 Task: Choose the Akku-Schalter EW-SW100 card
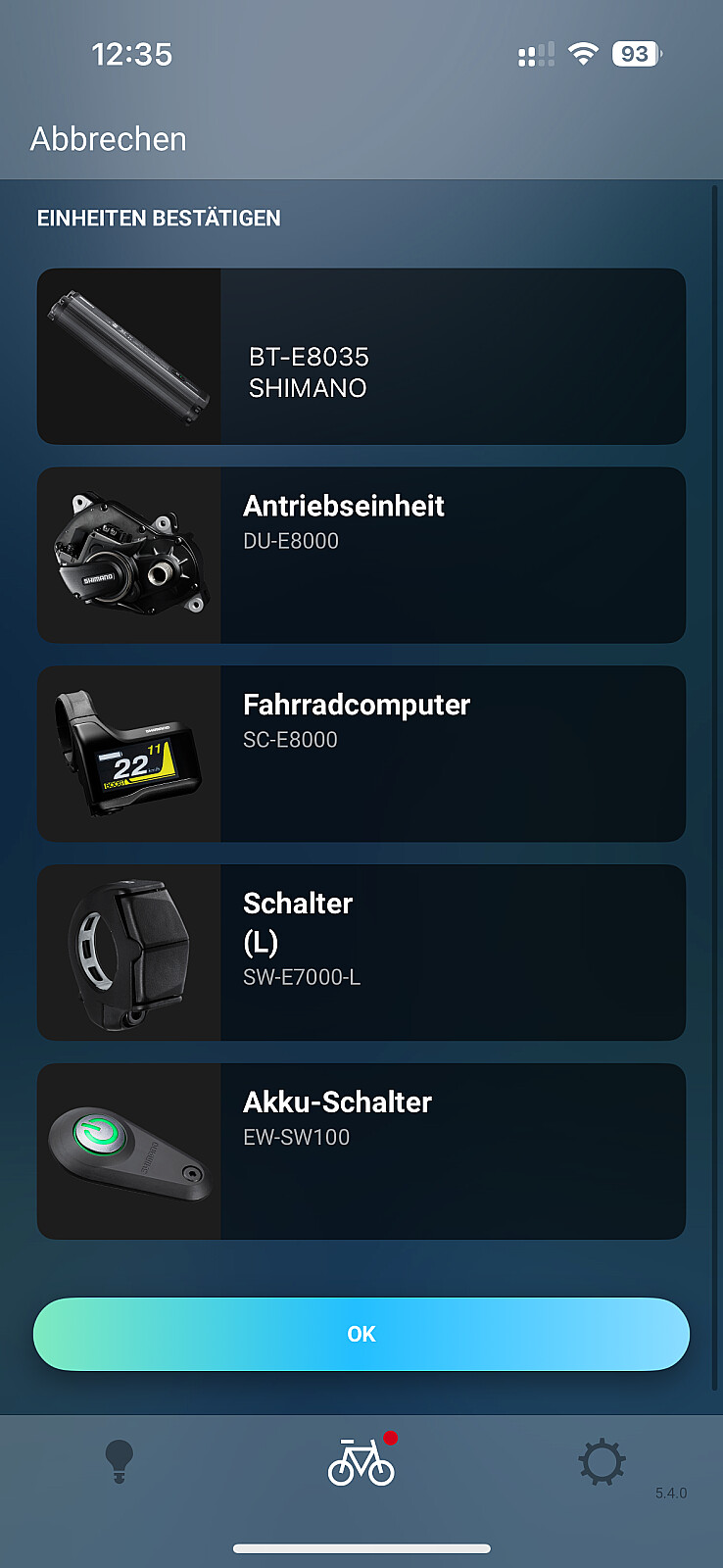(361, 1151)
